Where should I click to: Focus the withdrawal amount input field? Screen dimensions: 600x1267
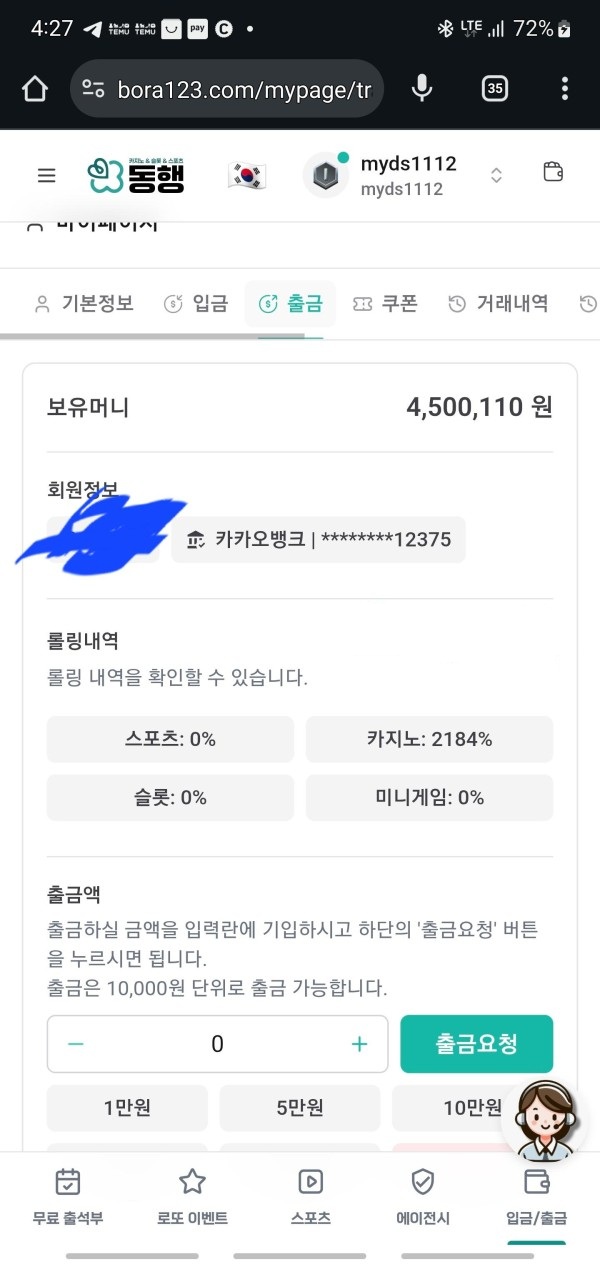218,1044
